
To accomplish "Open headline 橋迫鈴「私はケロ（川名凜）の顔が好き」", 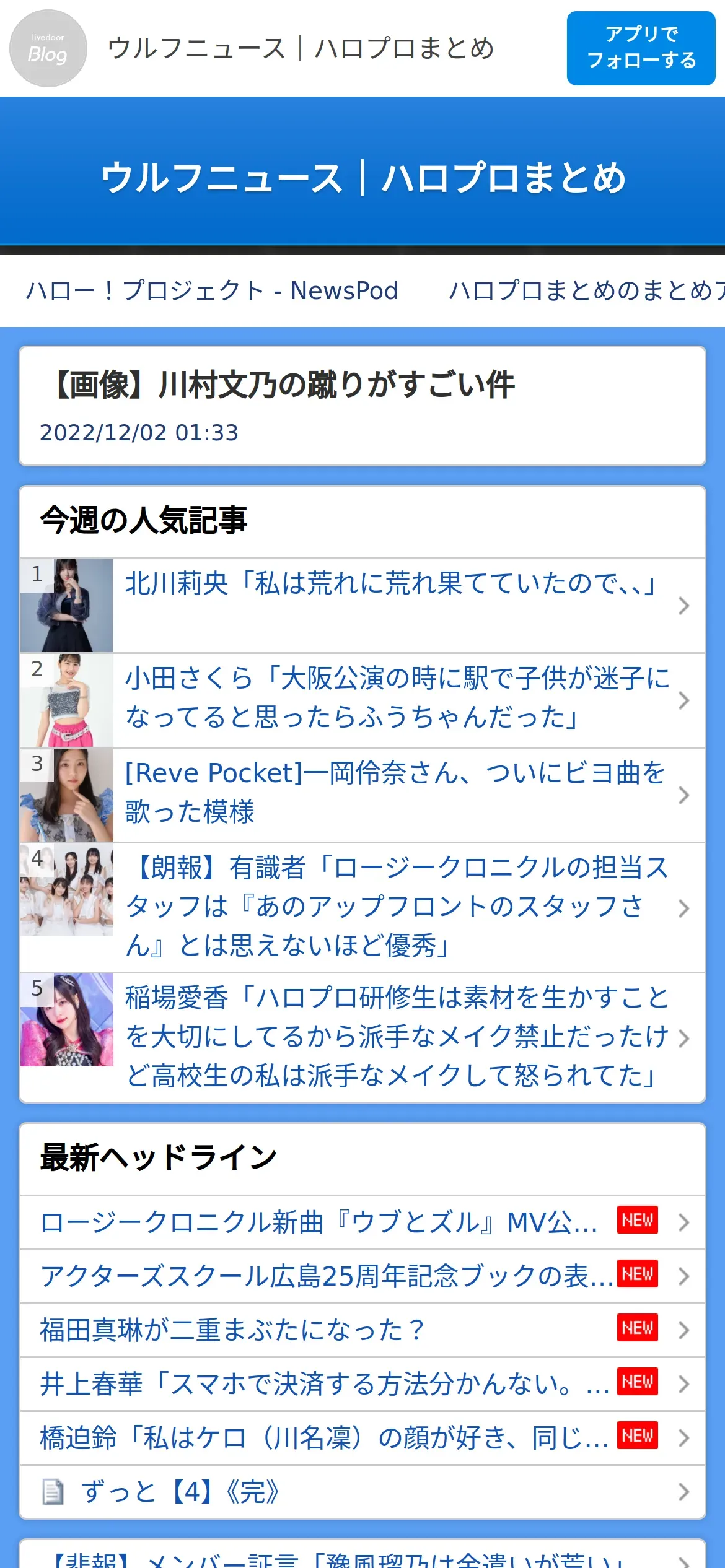I will click(362, 1438).
